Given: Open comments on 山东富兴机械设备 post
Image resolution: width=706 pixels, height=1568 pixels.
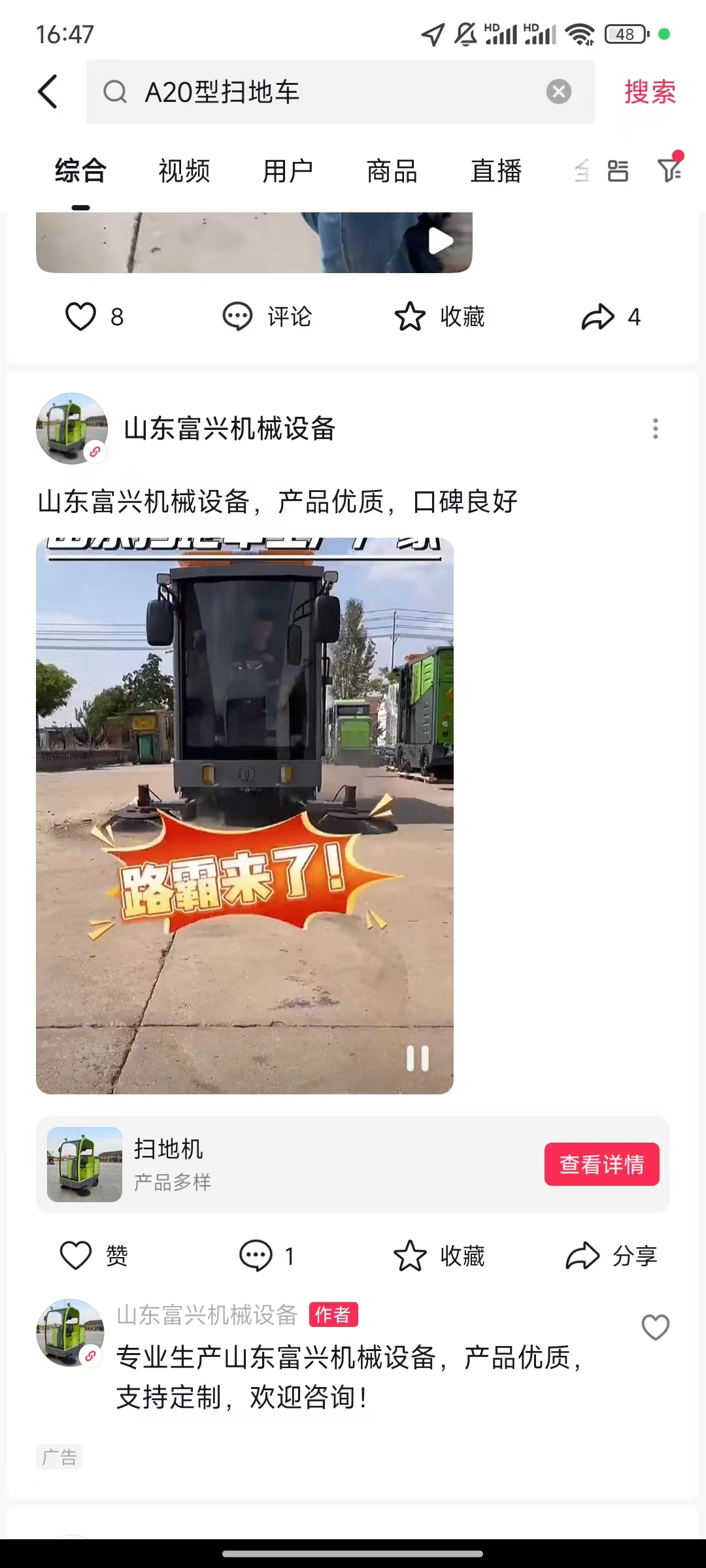Looking at the screenshot, I should pos(267,1256).
